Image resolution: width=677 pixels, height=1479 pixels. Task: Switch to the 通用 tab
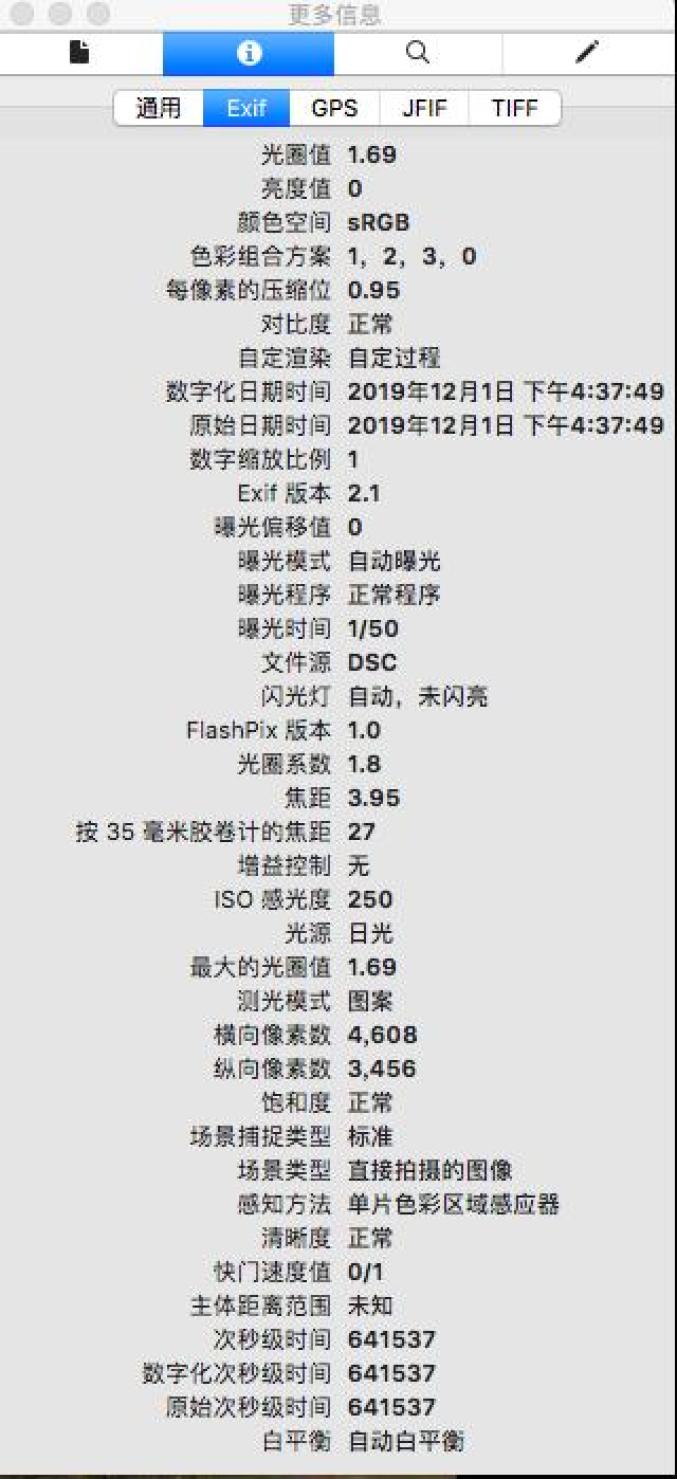[158, 108]
